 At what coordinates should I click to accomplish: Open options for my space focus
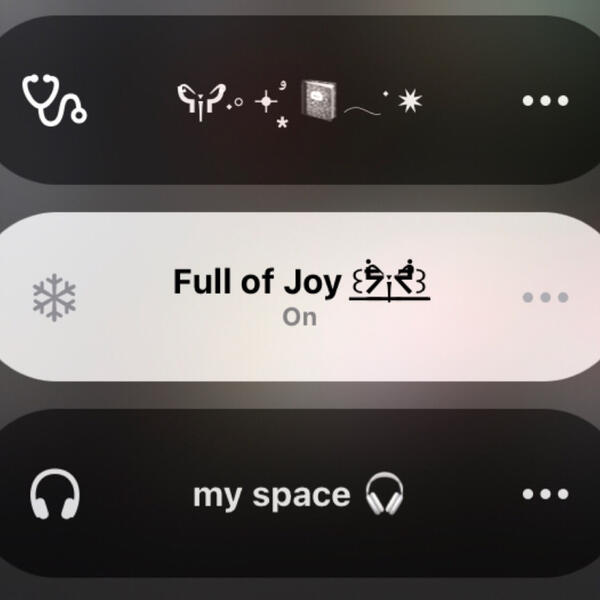[x=545, y=494]
